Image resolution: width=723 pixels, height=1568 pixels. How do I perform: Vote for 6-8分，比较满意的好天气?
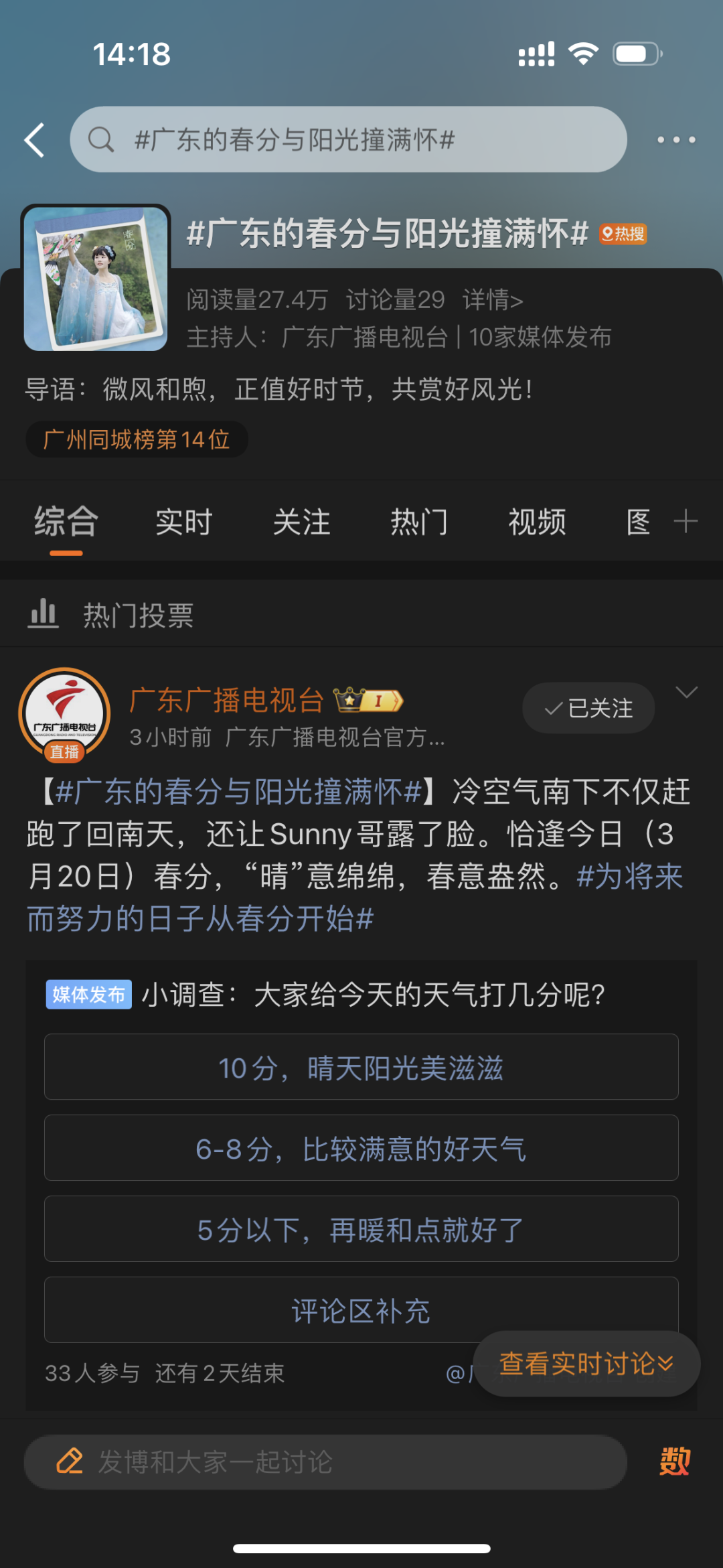coord(361,1148)
